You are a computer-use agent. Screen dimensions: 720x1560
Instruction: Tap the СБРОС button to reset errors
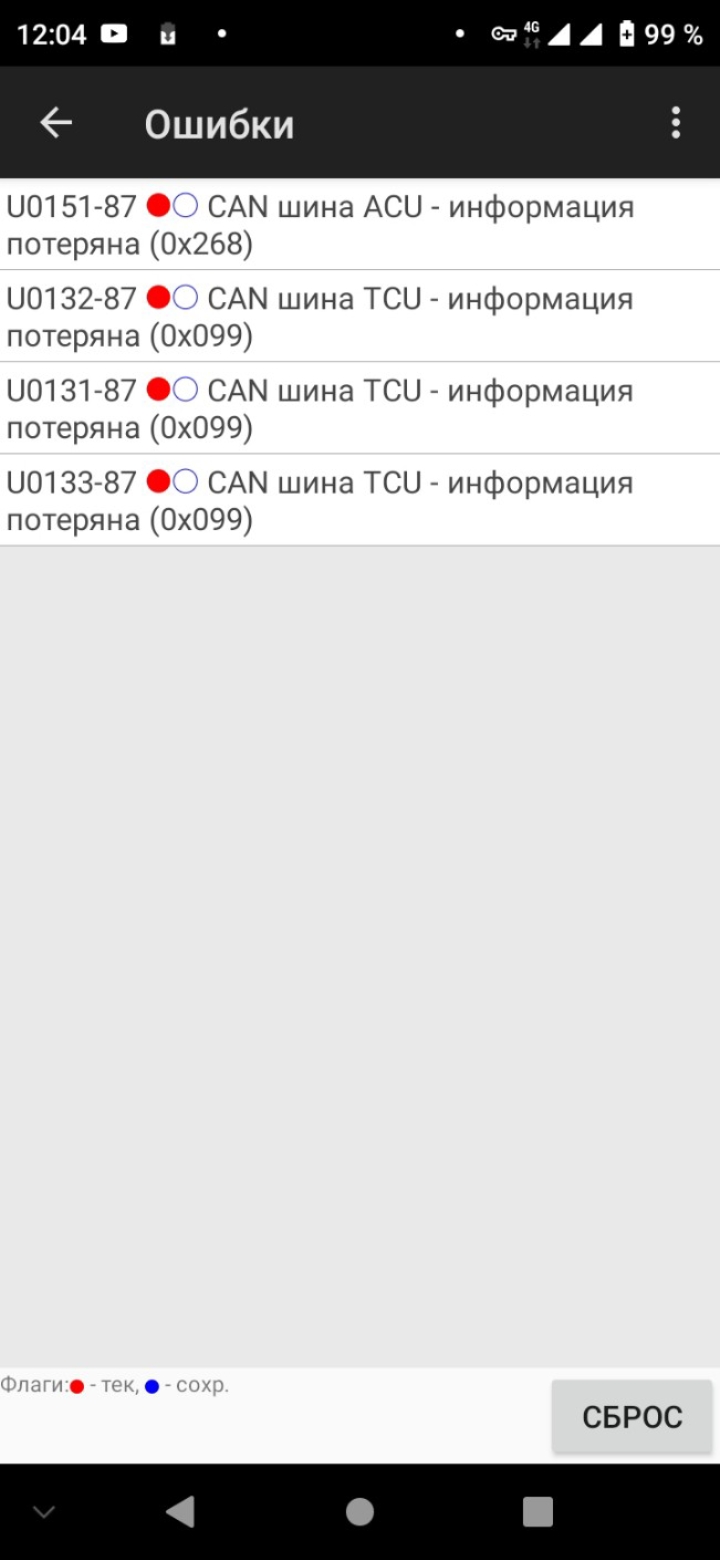point(632,1416)
